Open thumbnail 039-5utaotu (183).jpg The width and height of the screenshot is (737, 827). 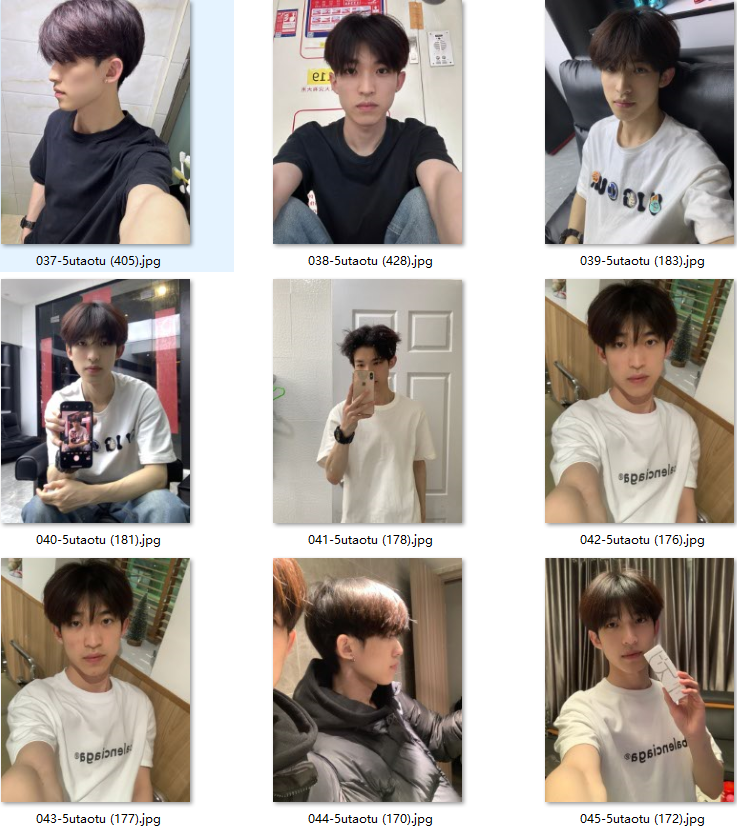click(x=640, y=122)
